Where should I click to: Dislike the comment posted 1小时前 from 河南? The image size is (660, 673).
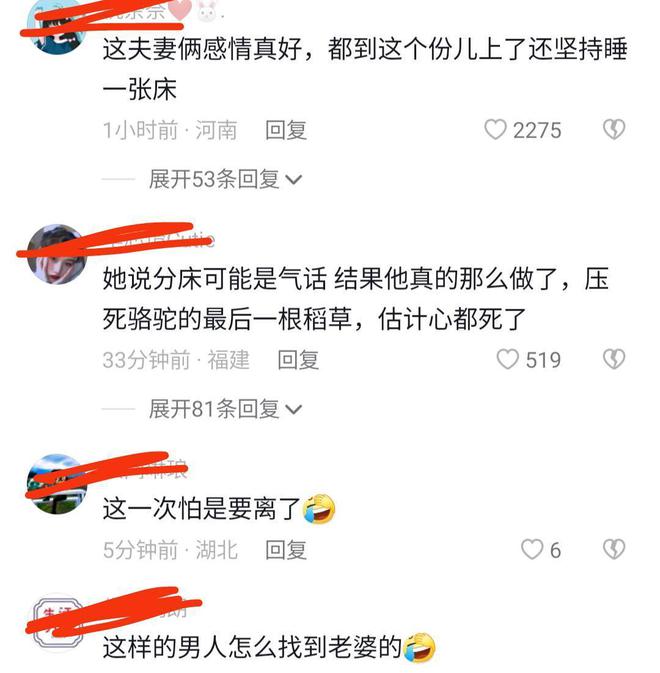613,130
